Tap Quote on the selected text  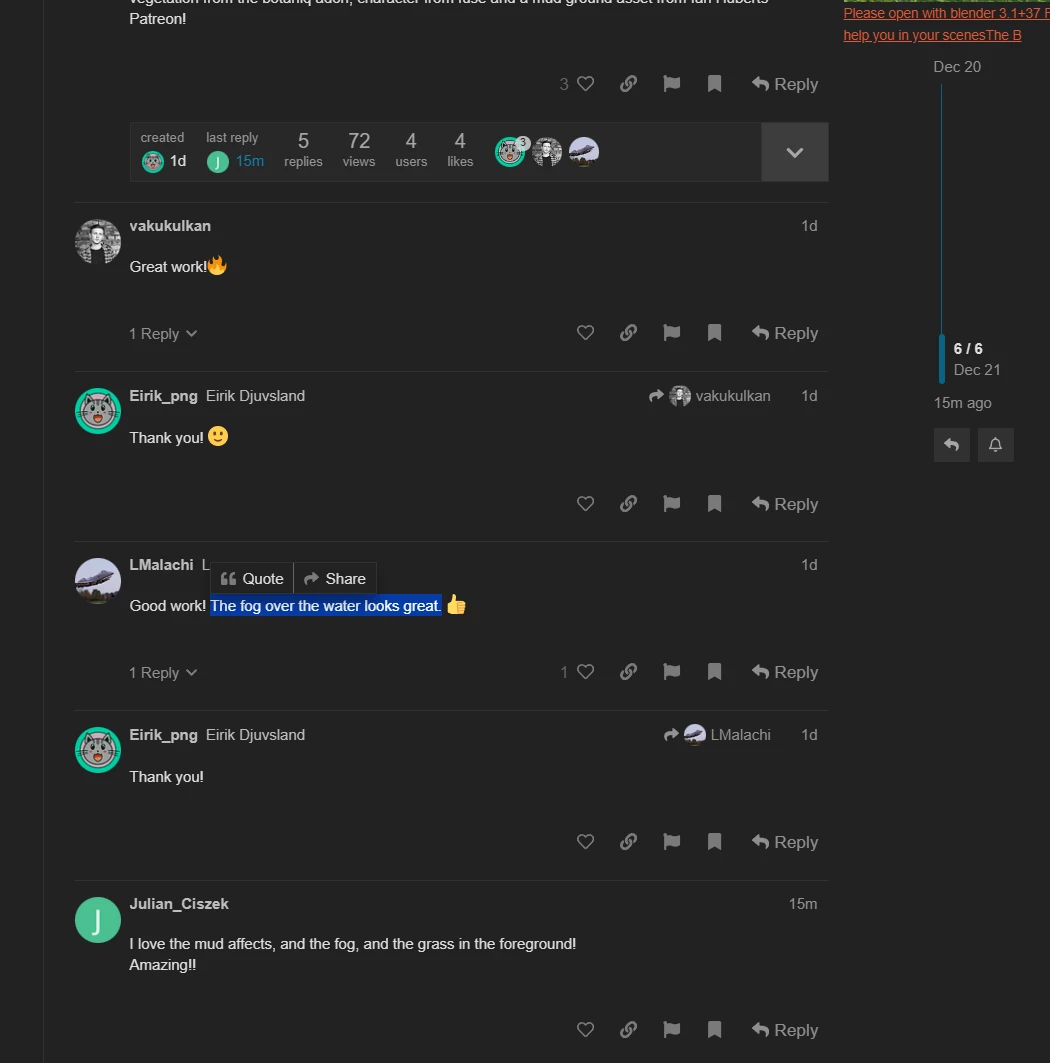[x=252, y=579]
